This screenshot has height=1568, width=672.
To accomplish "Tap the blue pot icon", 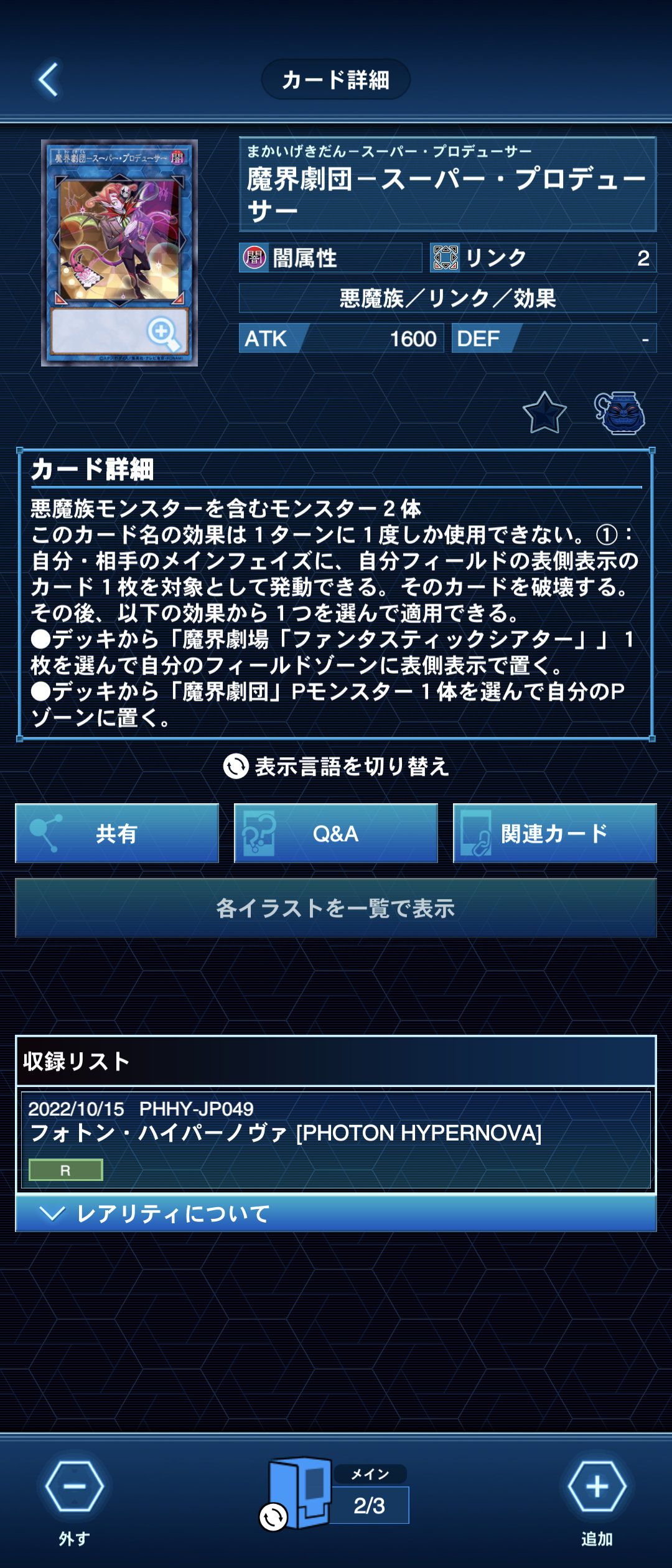I will pos(620,413).
